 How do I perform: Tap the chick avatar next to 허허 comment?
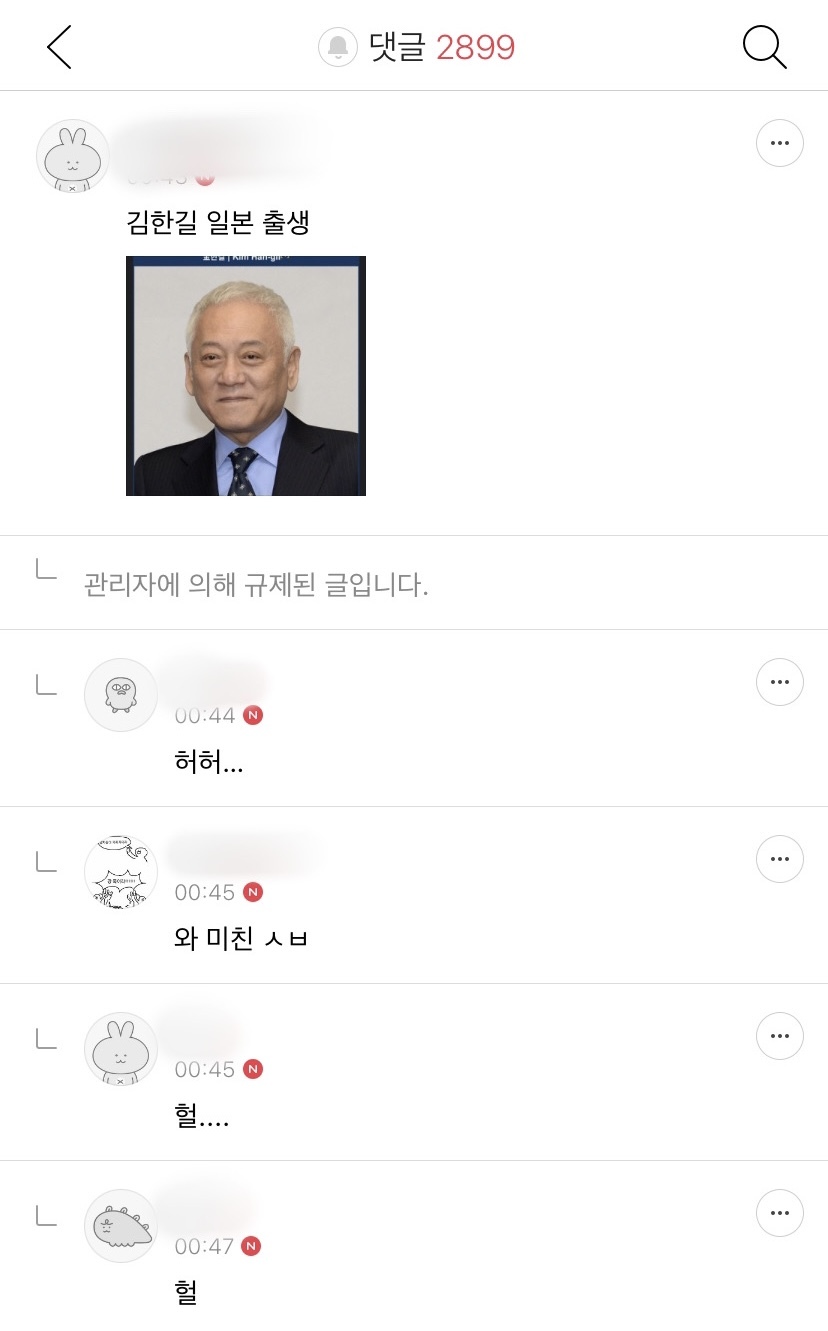pyautogui.click(x=120, y=694)
